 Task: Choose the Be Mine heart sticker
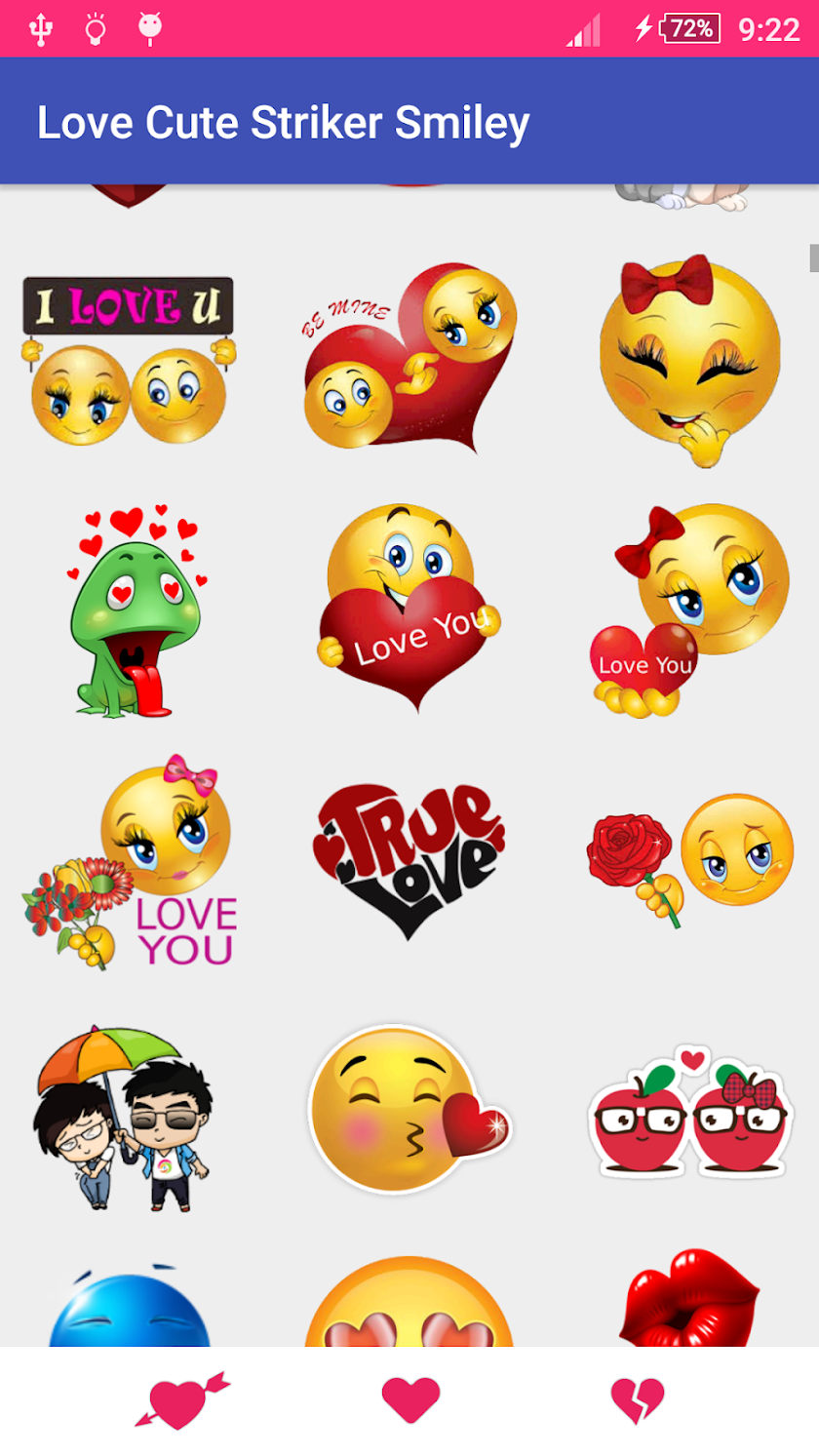pyautogui.click(x=409, y=359)
